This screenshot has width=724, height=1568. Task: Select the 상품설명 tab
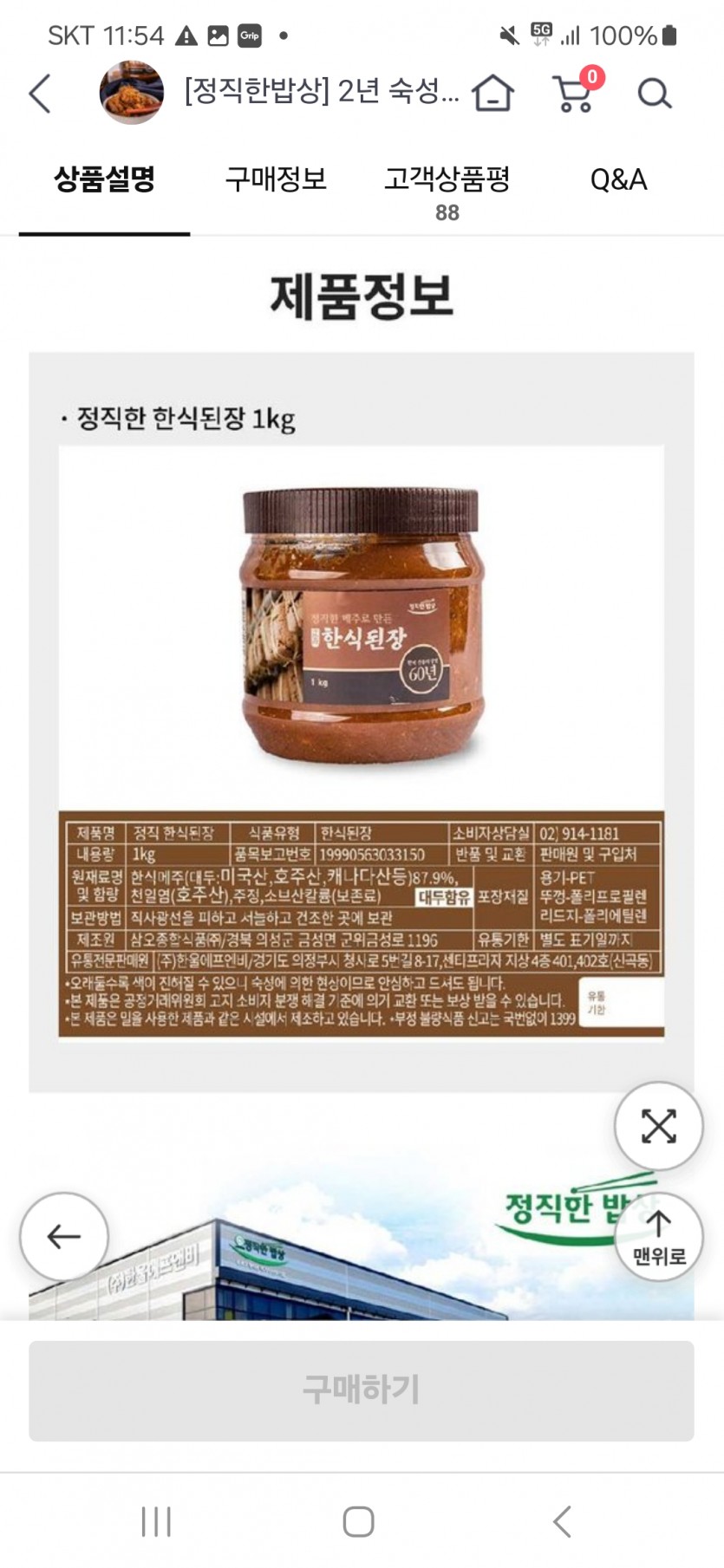click(x=104, y=179)
